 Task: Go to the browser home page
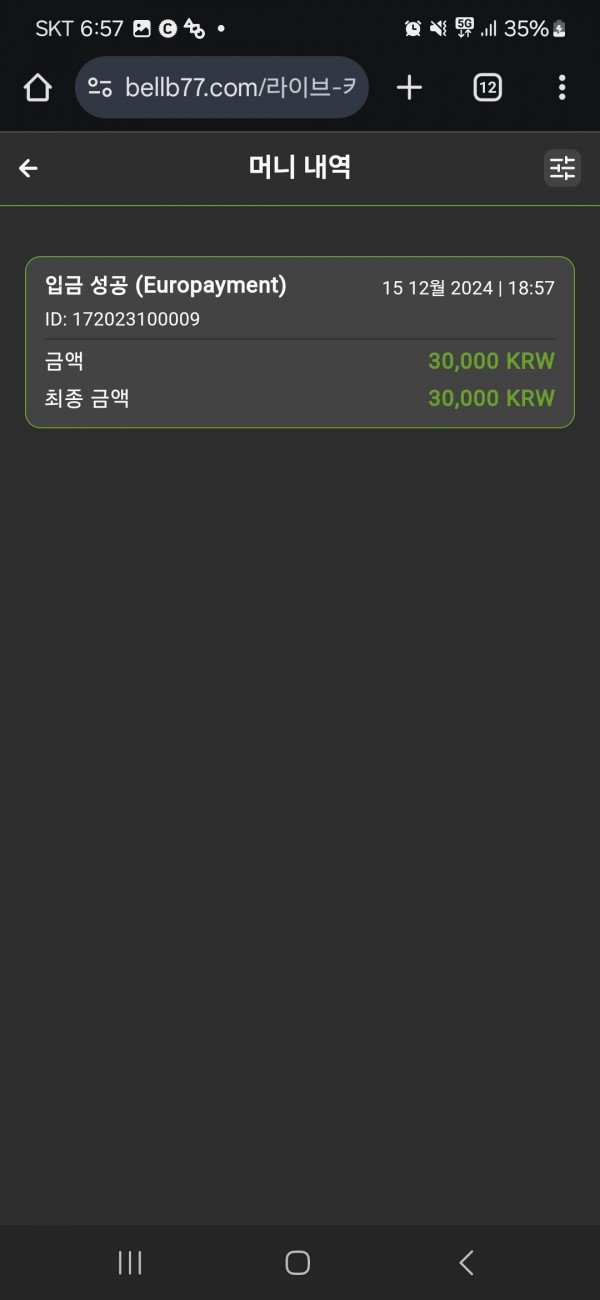[x=37, y=88]
